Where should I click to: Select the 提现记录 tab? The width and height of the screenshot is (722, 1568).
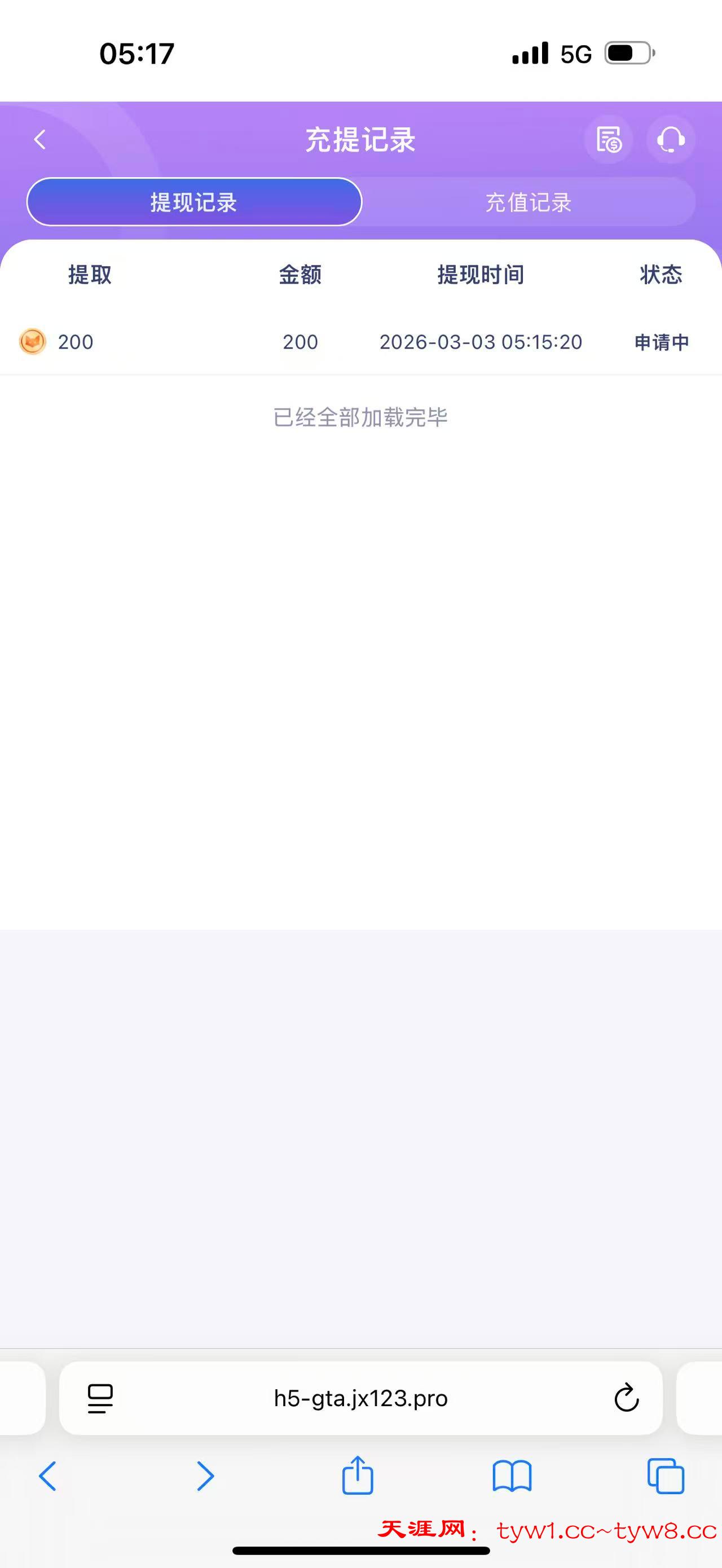click(x=194, y=202)
